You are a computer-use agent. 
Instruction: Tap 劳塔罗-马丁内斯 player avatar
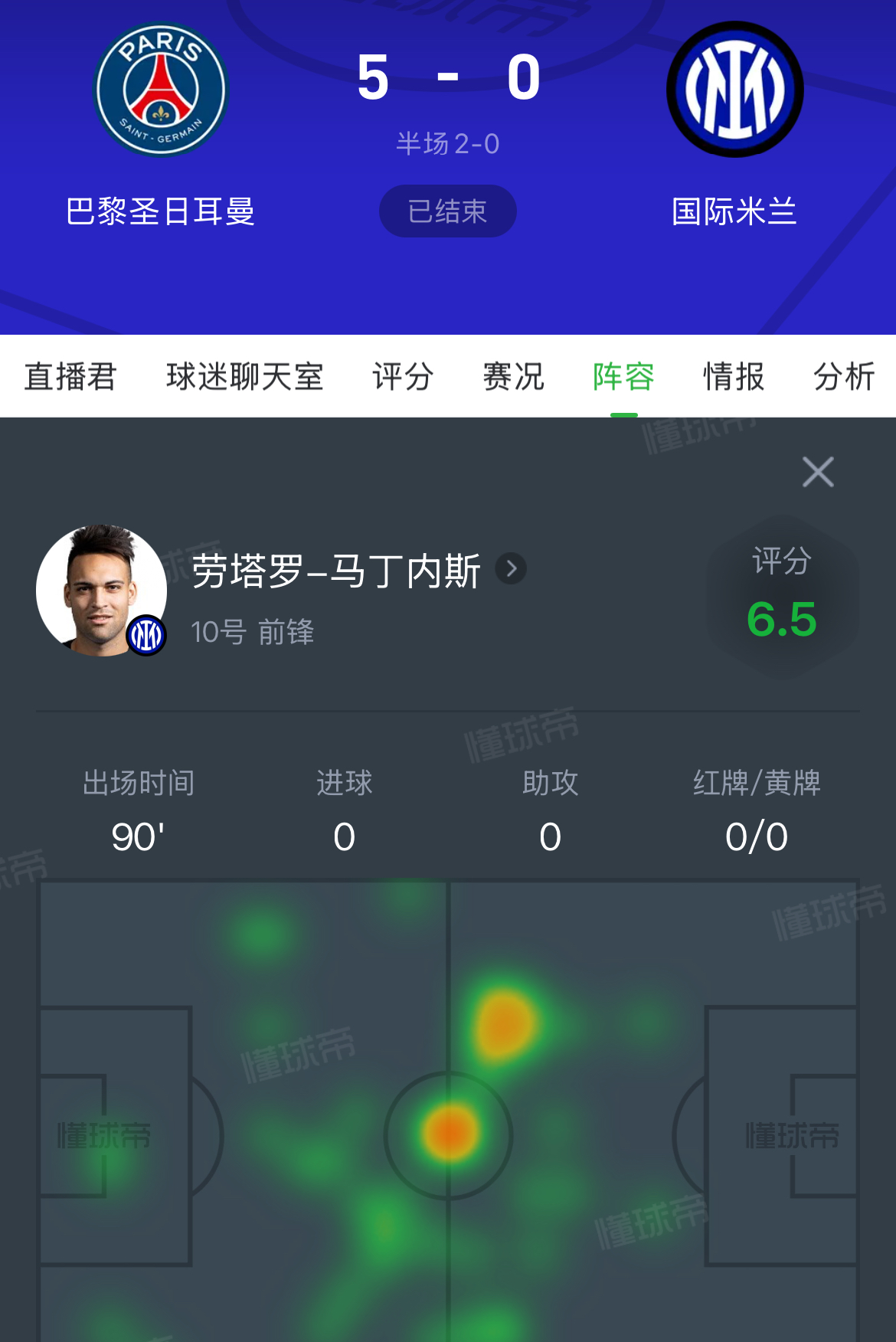click(100, 591)
